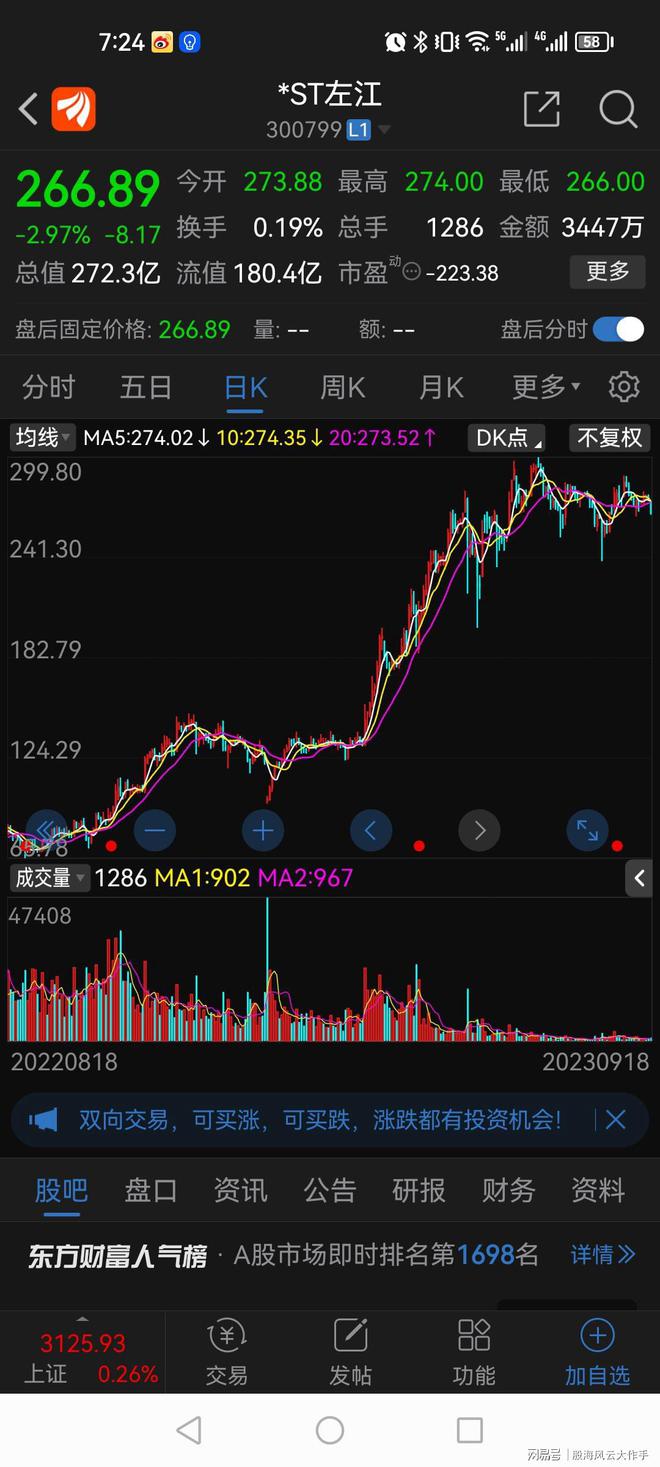Open 详情 for 东方财富人气榜
This screenshot has height=1467, width=660.
[x=603, y=1254]
